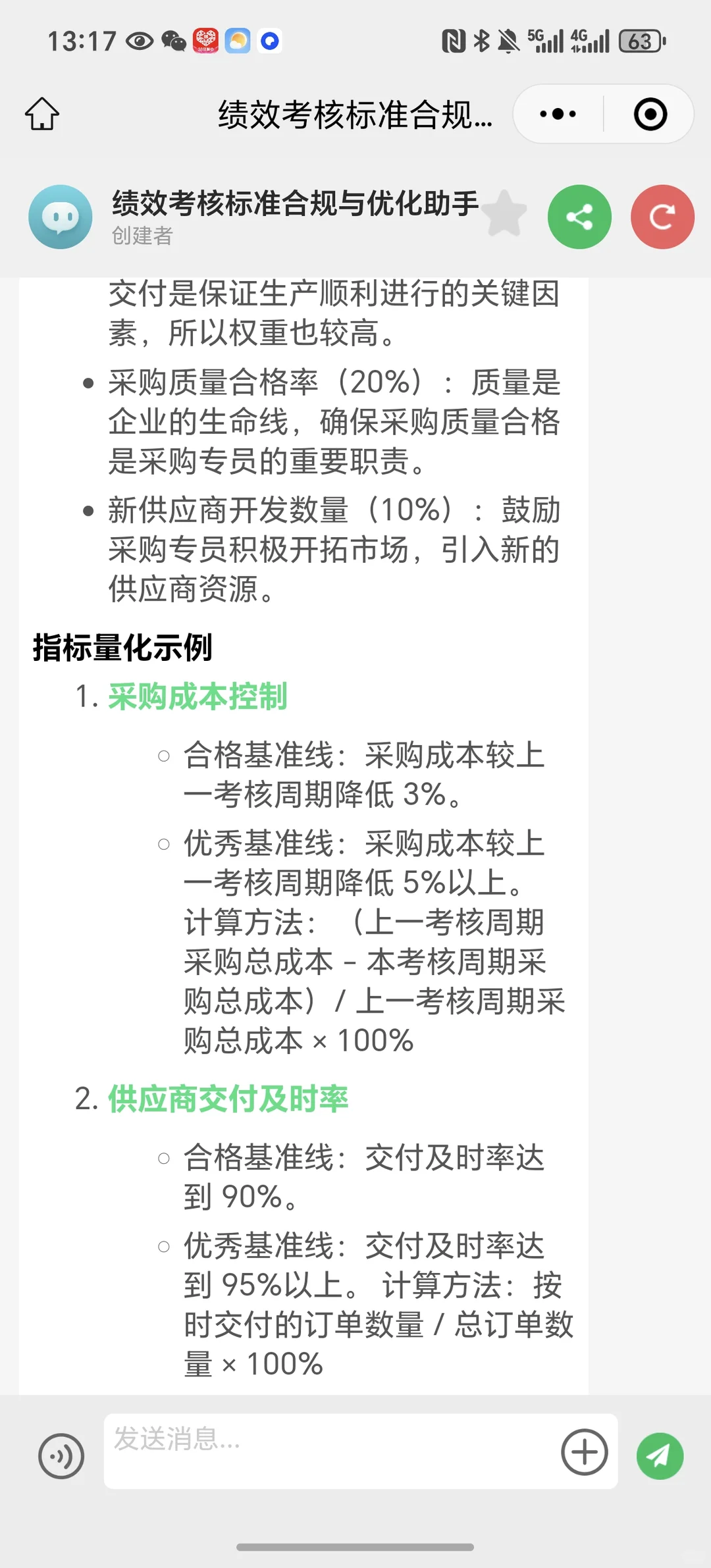Go to the home page icon
Image resolution: width=711 pixels, height=1568 pixels.
click(42, 114)
